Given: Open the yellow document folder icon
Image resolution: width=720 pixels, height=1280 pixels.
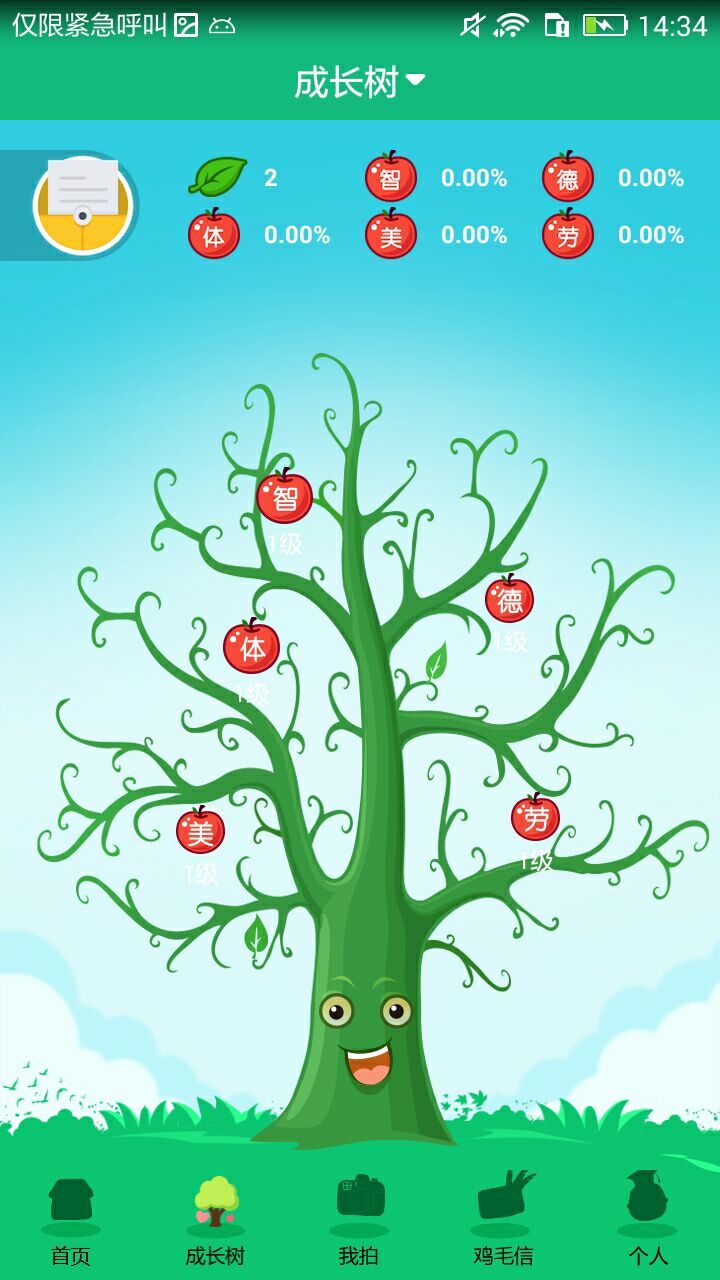Looking at the screenshot, I should pyautogui.click(x=83, y=204).
